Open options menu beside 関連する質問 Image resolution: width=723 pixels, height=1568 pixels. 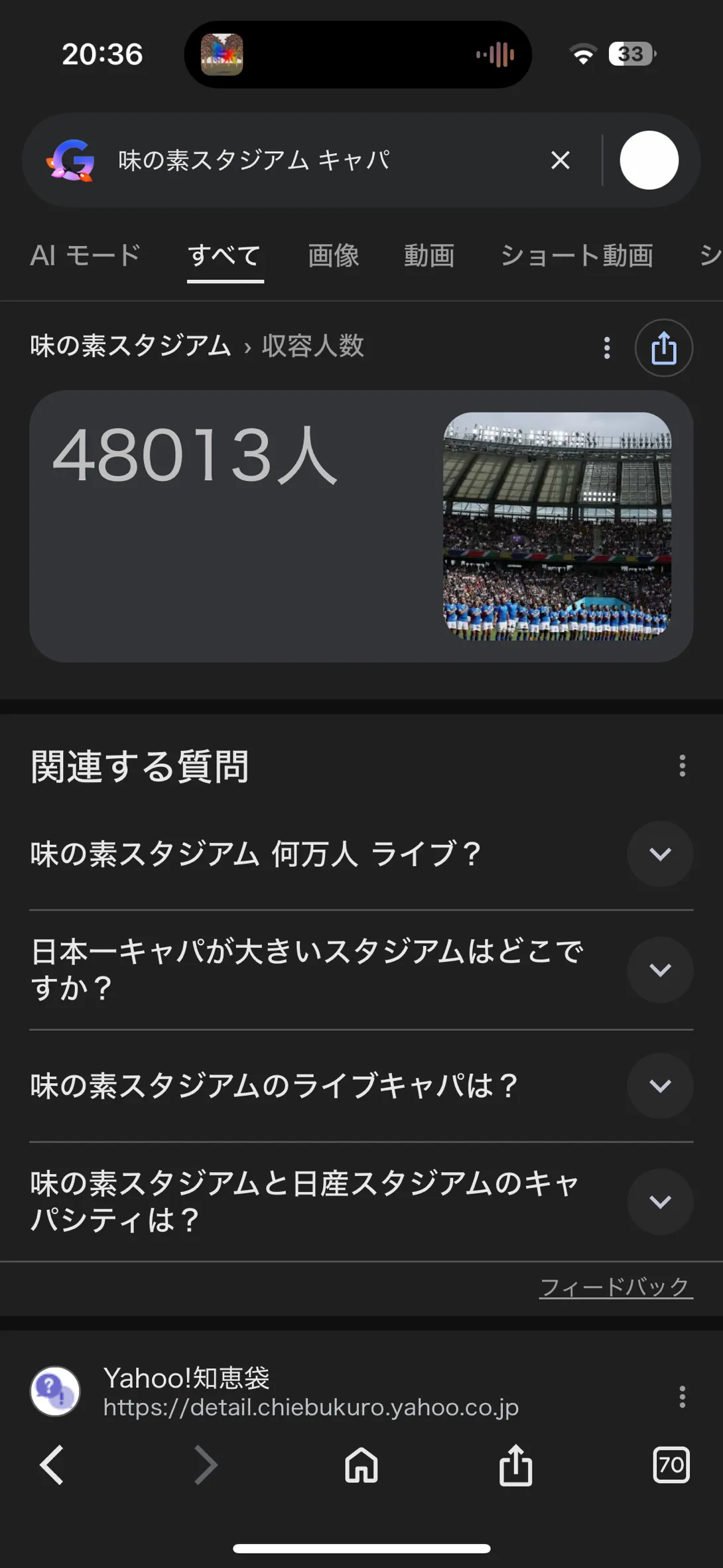[682, 765]
